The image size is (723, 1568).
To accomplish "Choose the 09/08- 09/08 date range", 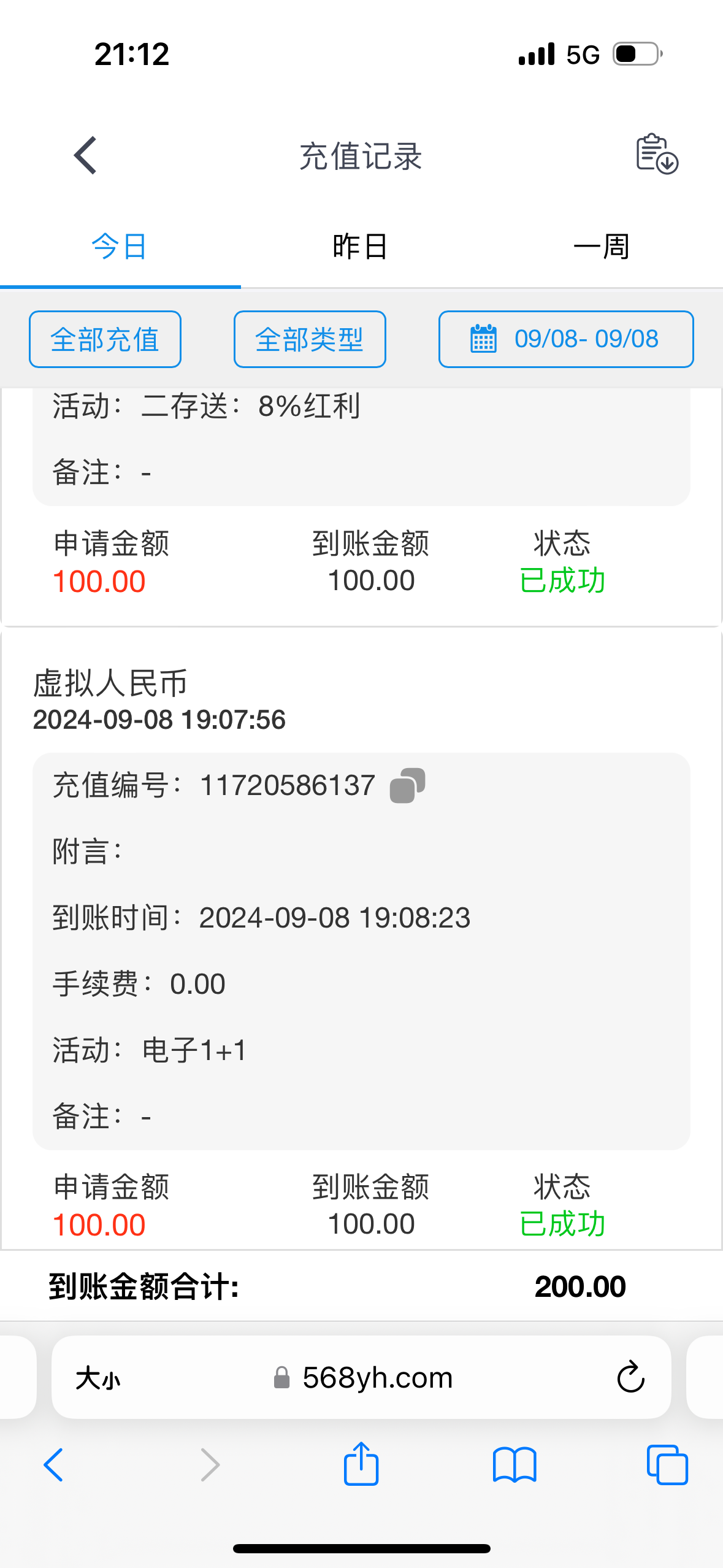I will pos(565,339).
